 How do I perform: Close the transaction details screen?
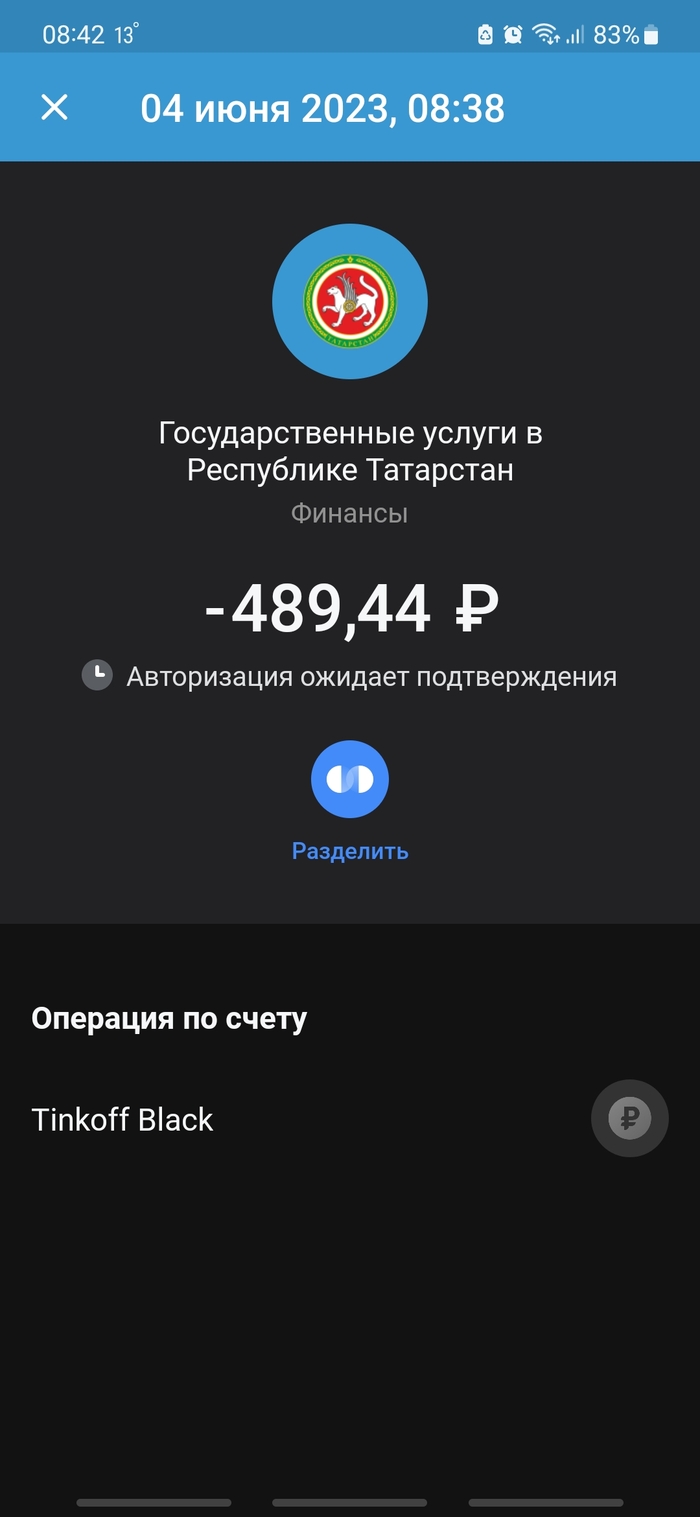tap(54, 108)
